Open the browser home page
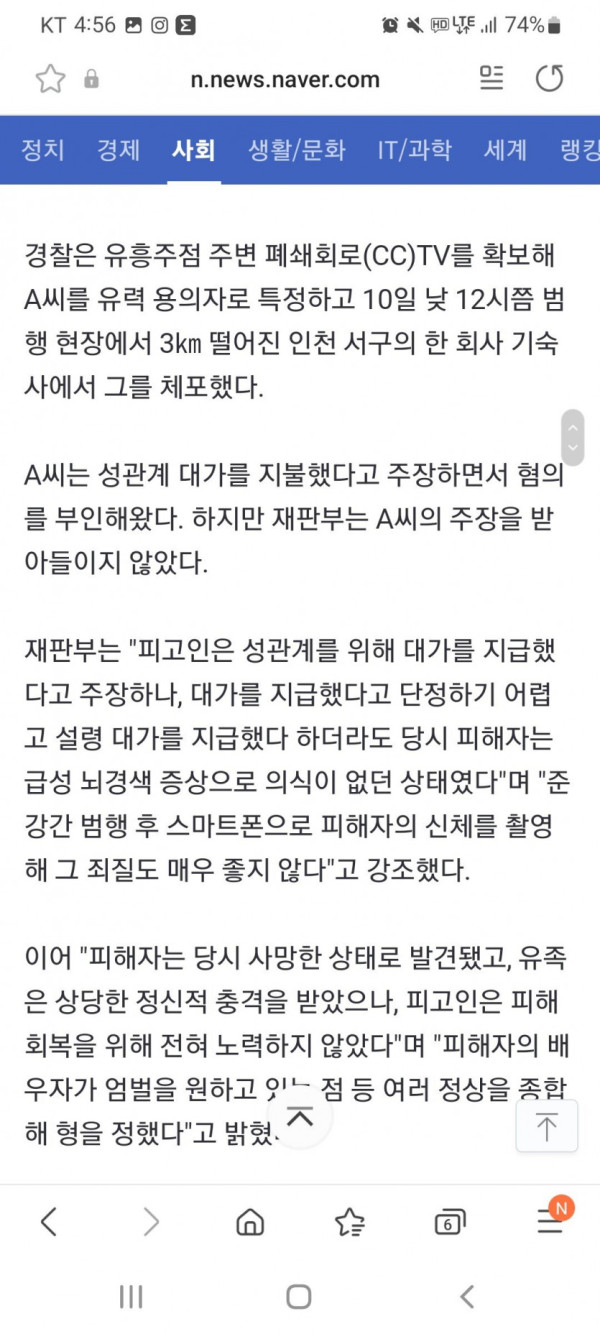This screenshot has height=1334, width=600. tap(249, 1221)
